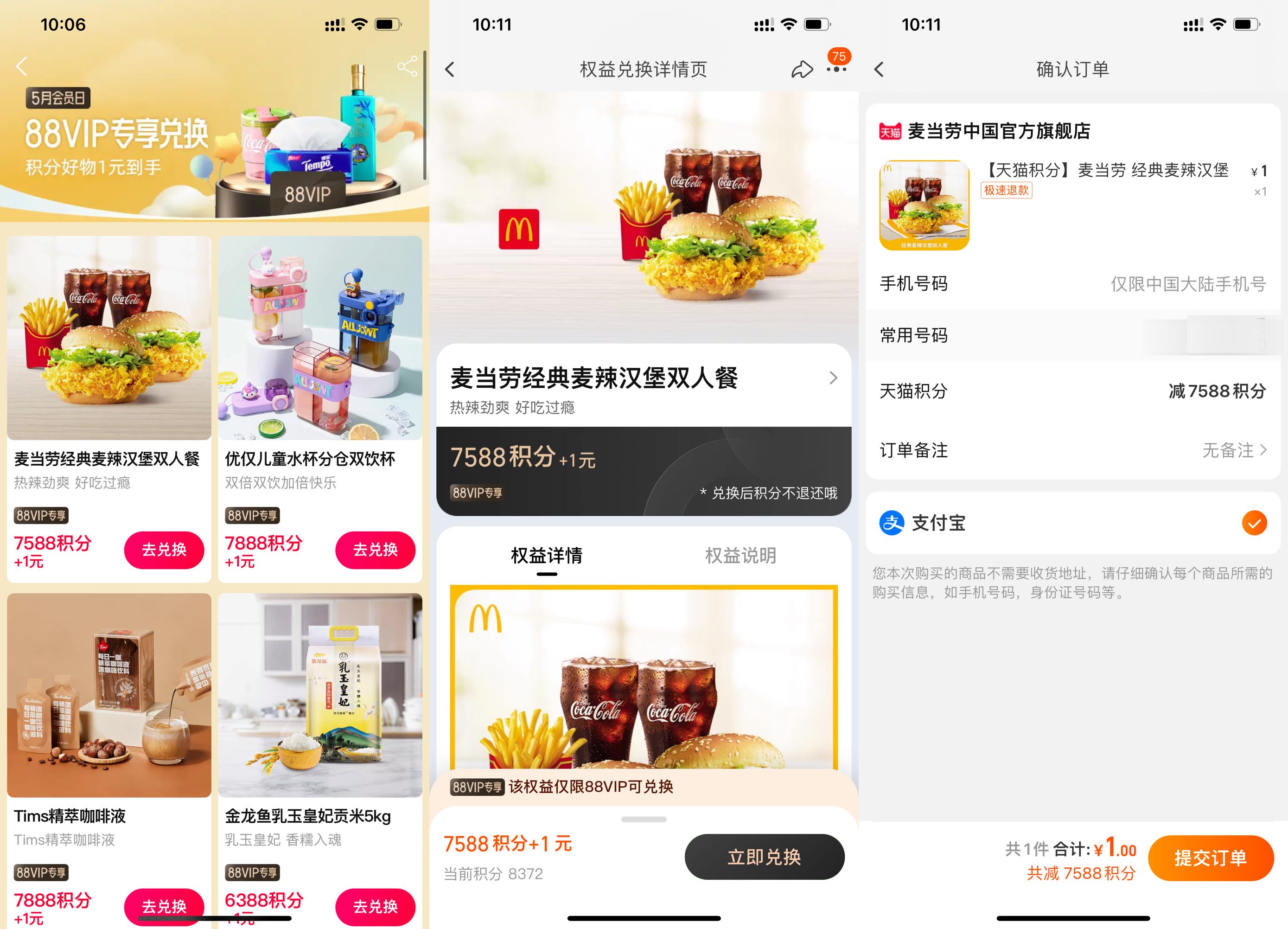Image resolution: width=1288 pixels, height=929 pixels.
Task: Open the Tims精萃咖啡液 product picture
Action: click(x=108, y=695)
